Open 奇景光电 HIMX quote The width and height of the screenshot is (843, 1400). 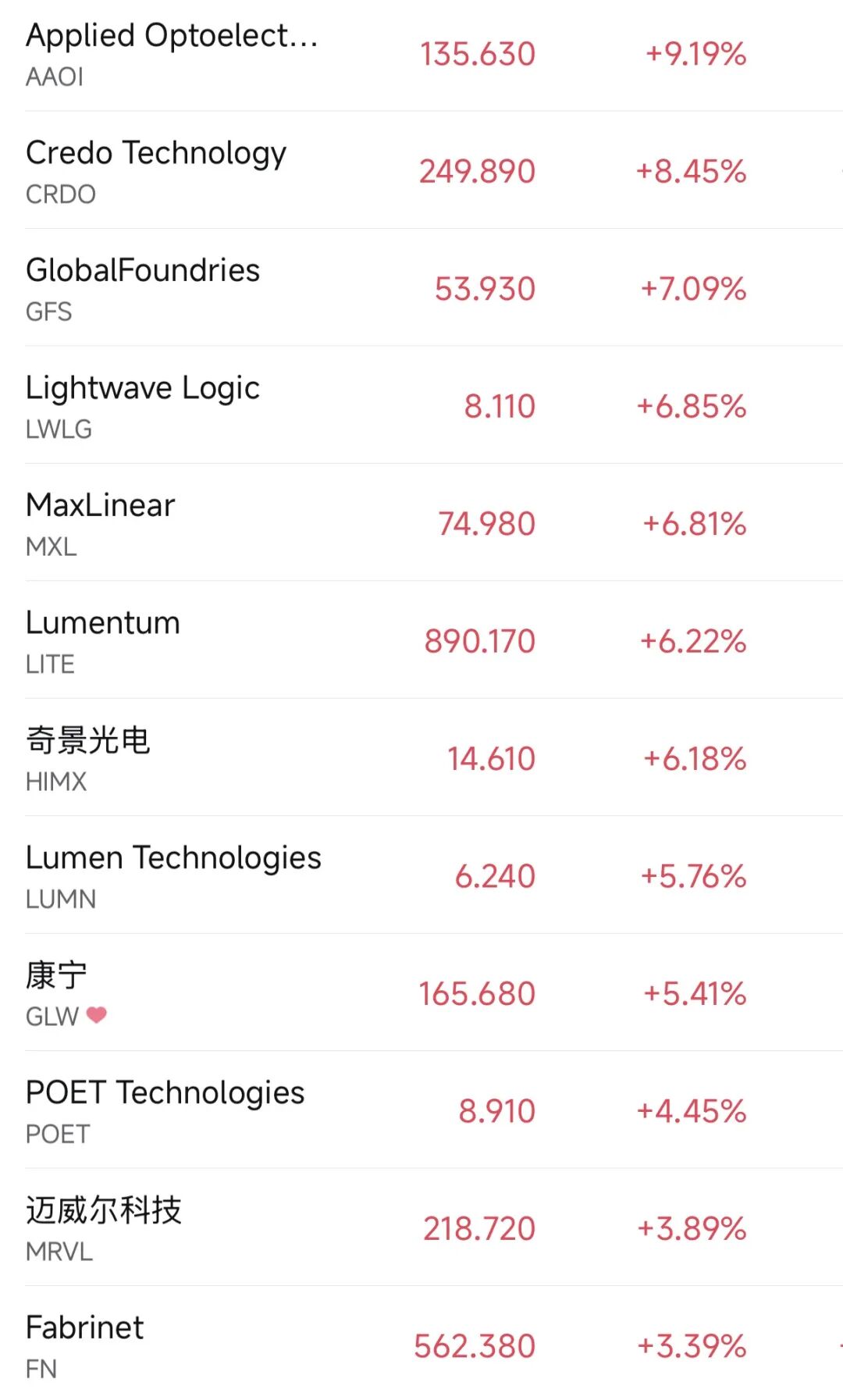coord(421,757)
